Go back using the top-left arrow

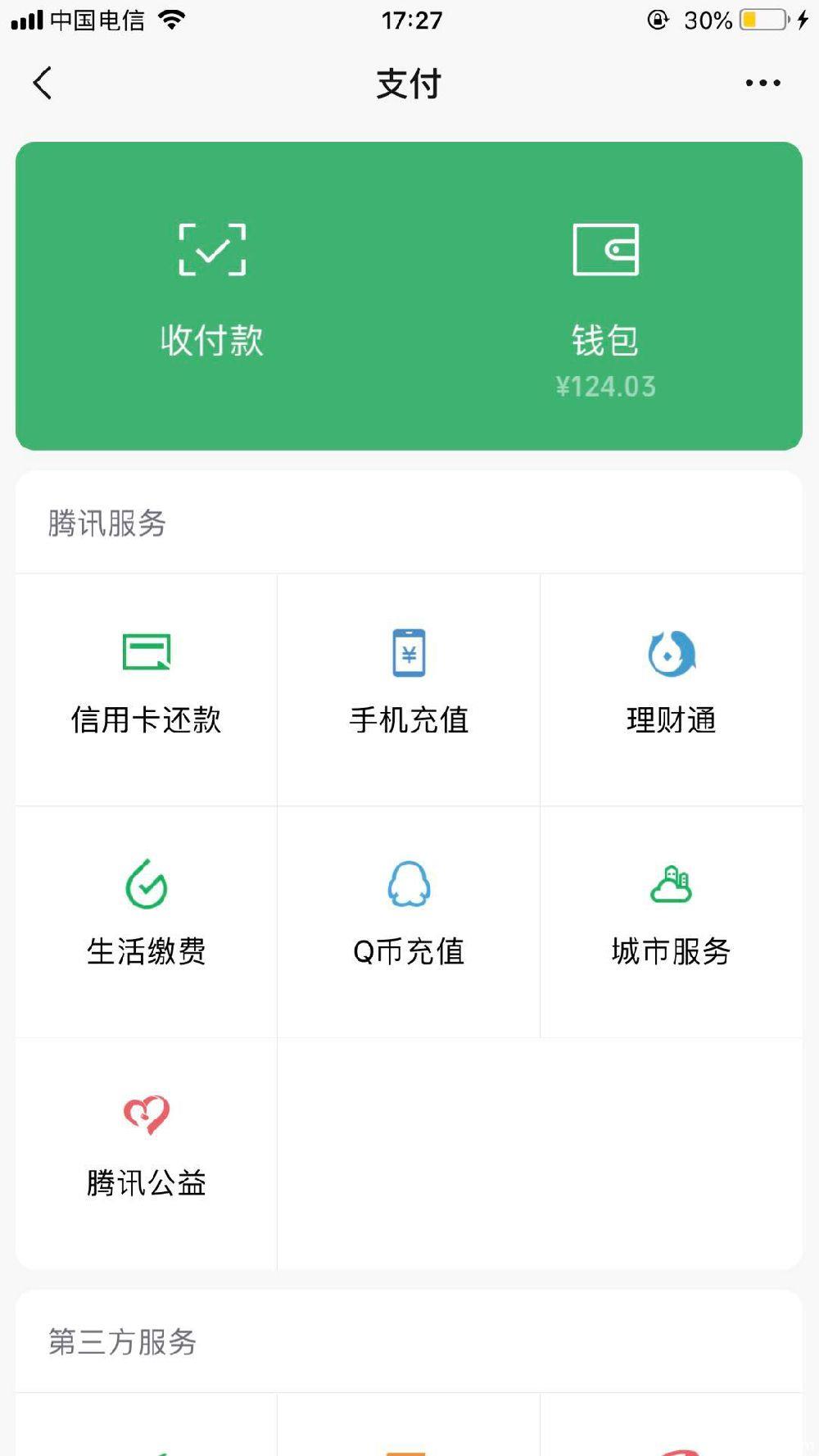point(43,83)
